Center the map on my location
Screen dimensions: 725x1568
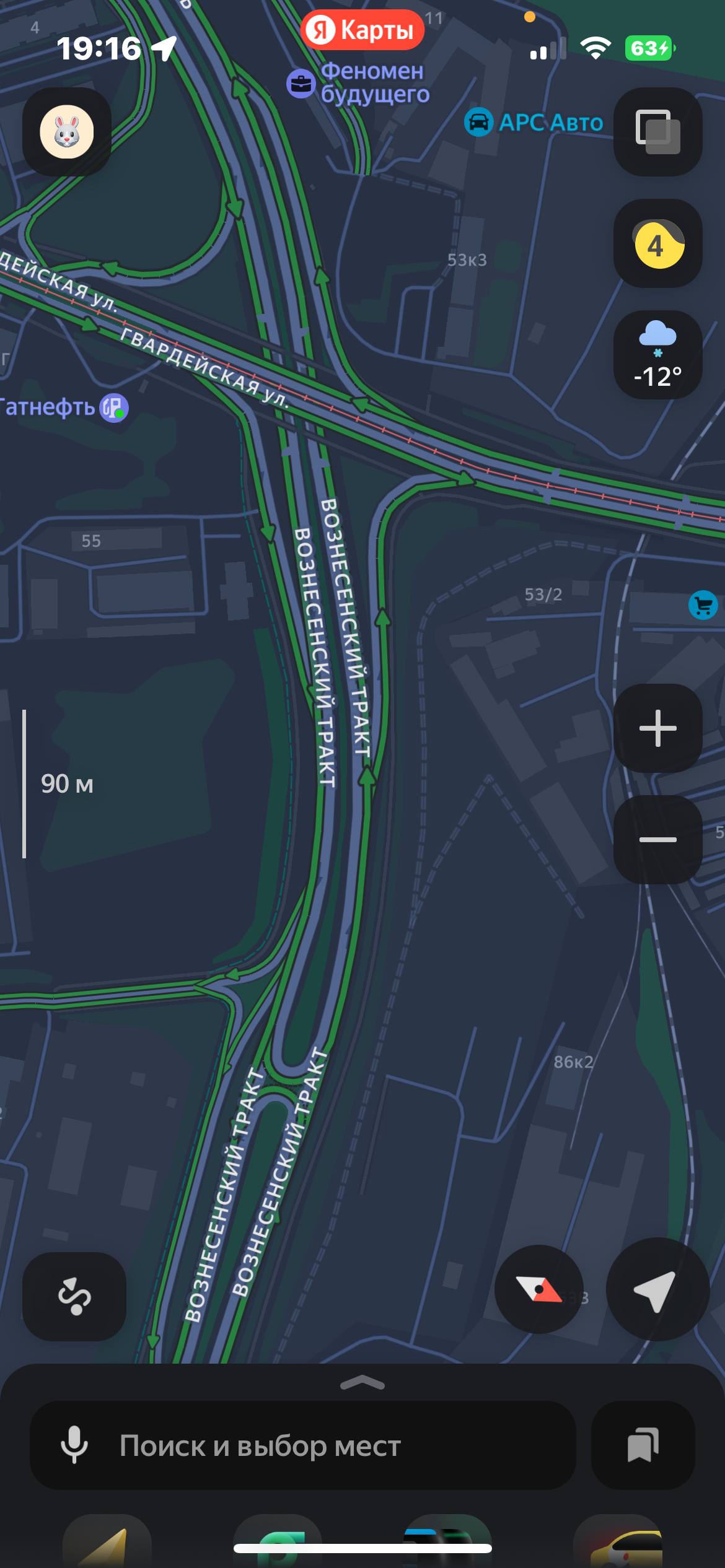pos(657,1289)
